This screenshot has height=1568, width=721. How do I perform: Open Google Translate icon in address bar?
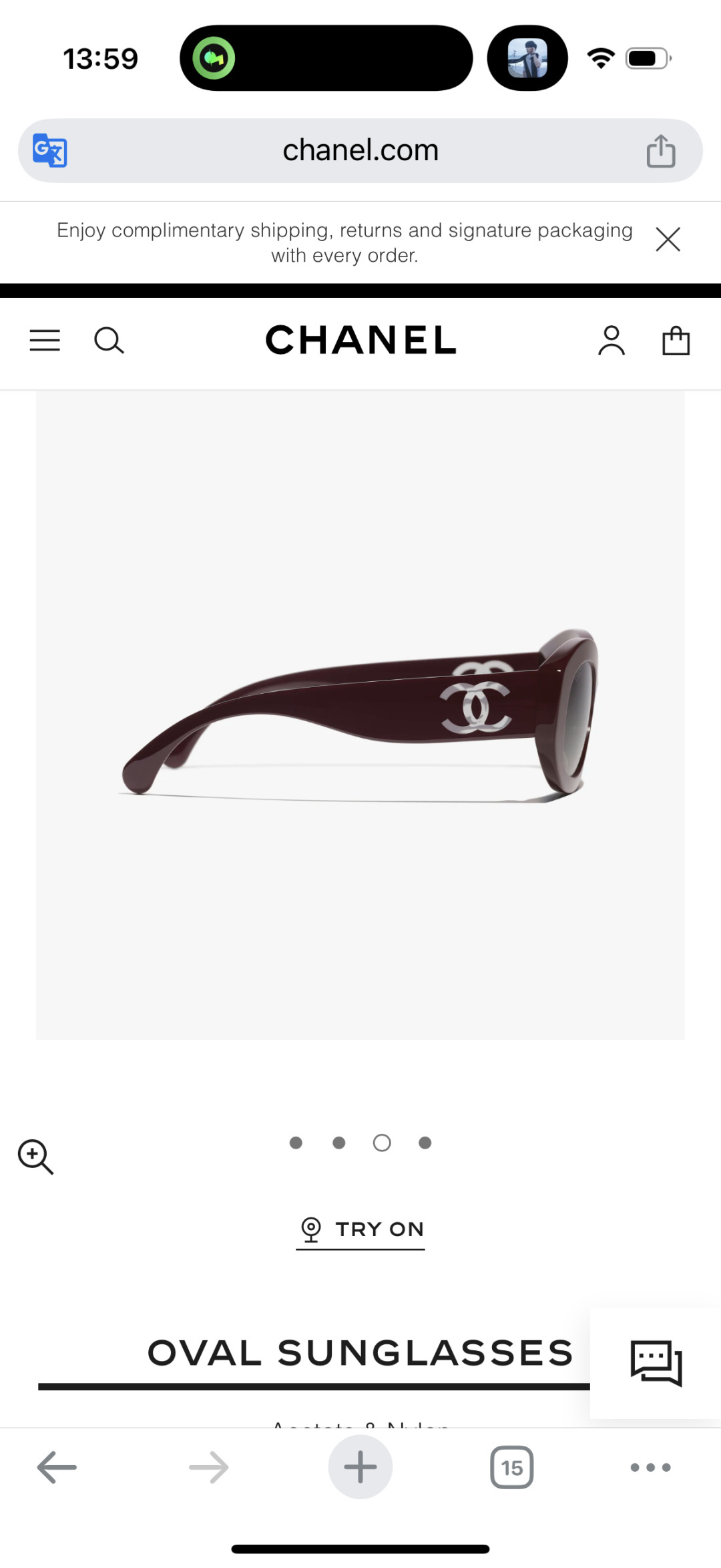tap(49, 150)
